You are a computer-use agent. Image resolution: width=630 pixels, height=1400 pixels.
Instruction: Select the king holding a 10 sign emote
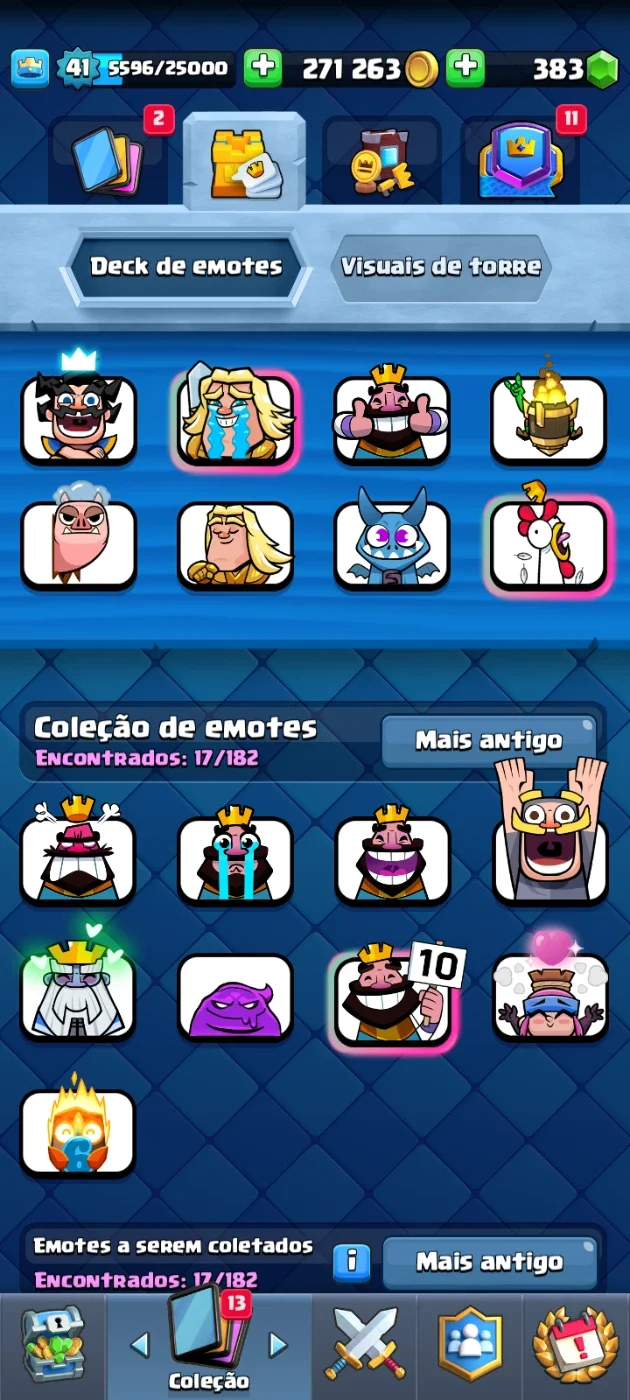393,998
